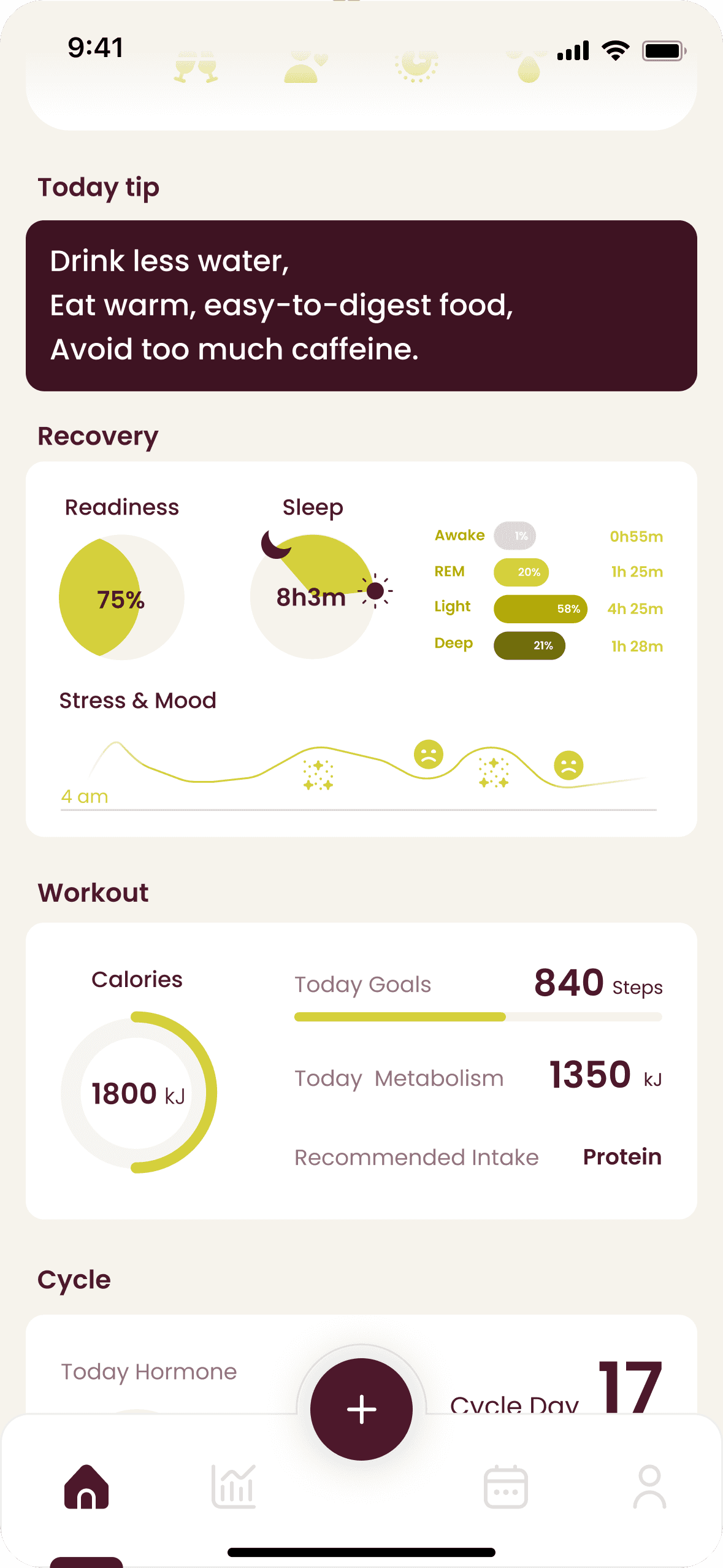Select the person-with-heart wellness icon at top

pos(307,66)
